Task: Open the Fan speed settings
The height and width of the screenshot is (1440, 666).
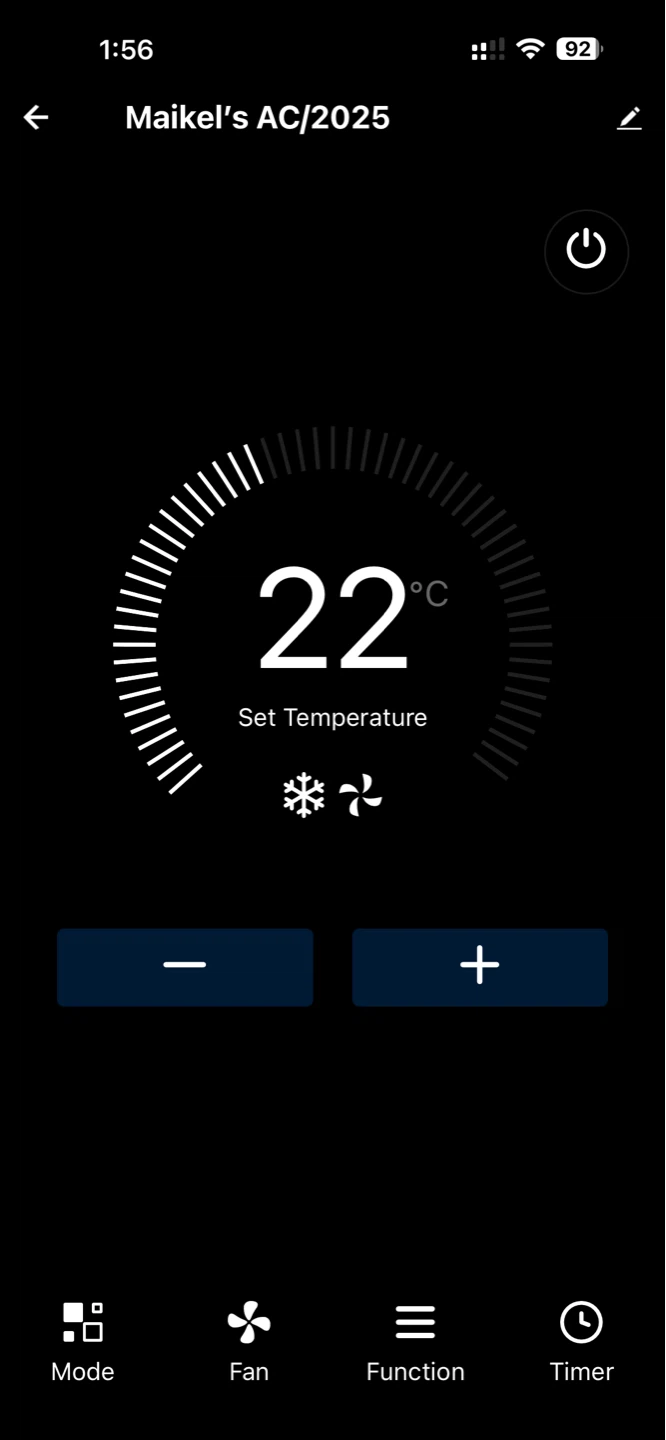Action: coord(249,1343)
